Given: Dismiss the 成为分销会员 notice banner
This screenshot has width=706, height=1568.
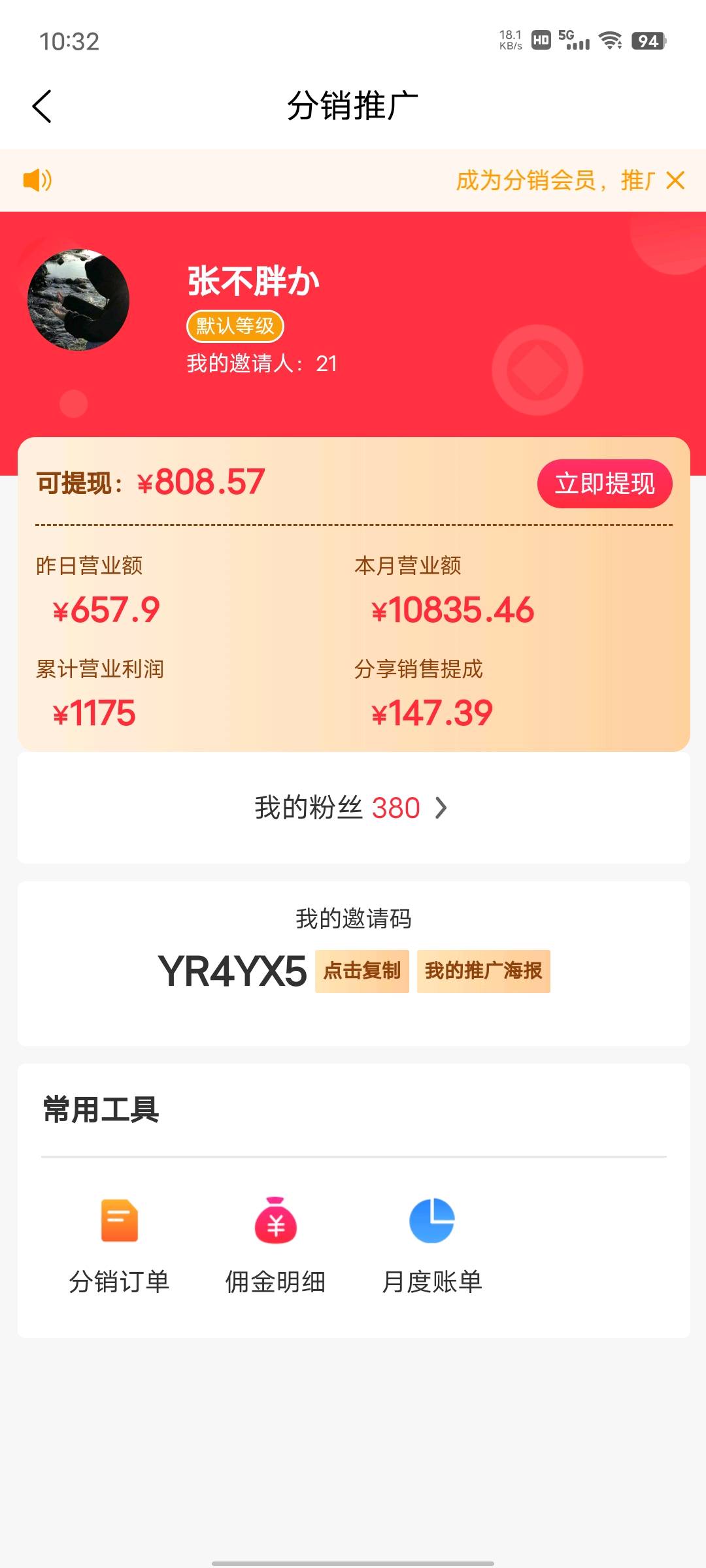Looking at the screenshot, I should [675, 180].
